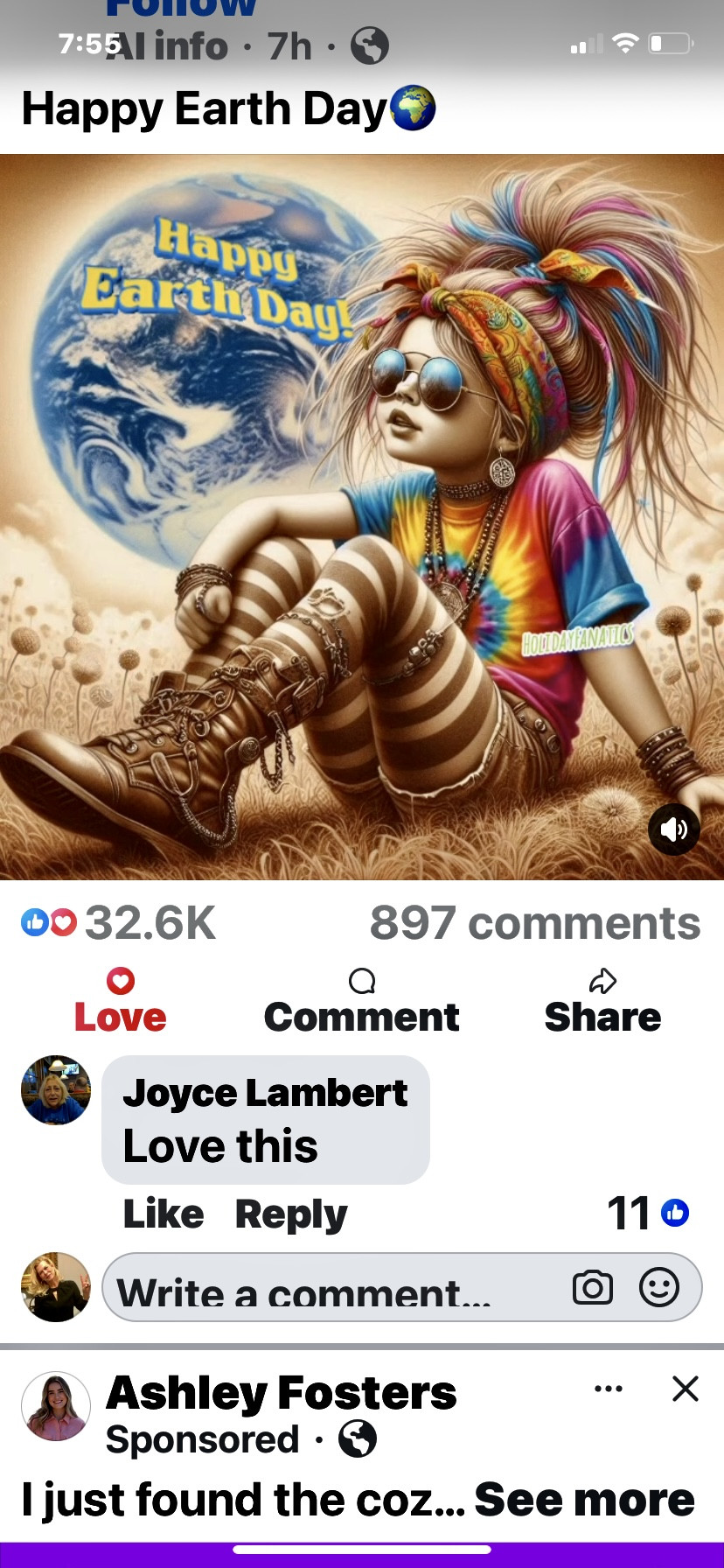724x1568 pixels.
Task: Open the emoji picker in comment box
Action: tap(659, 1287)
